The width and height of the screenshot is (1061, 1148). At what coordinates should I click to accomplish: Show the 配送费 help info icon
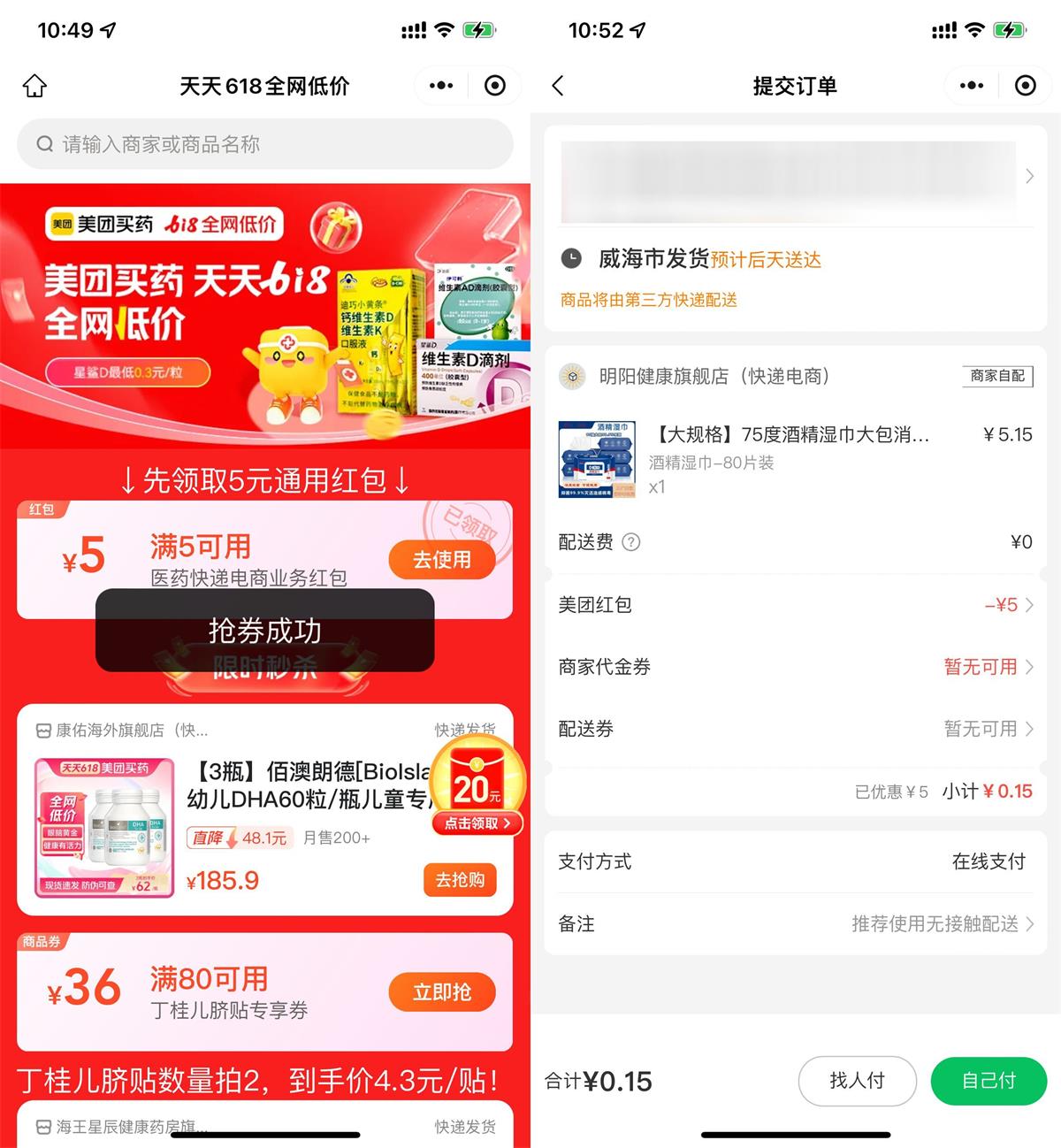(631, 542)
